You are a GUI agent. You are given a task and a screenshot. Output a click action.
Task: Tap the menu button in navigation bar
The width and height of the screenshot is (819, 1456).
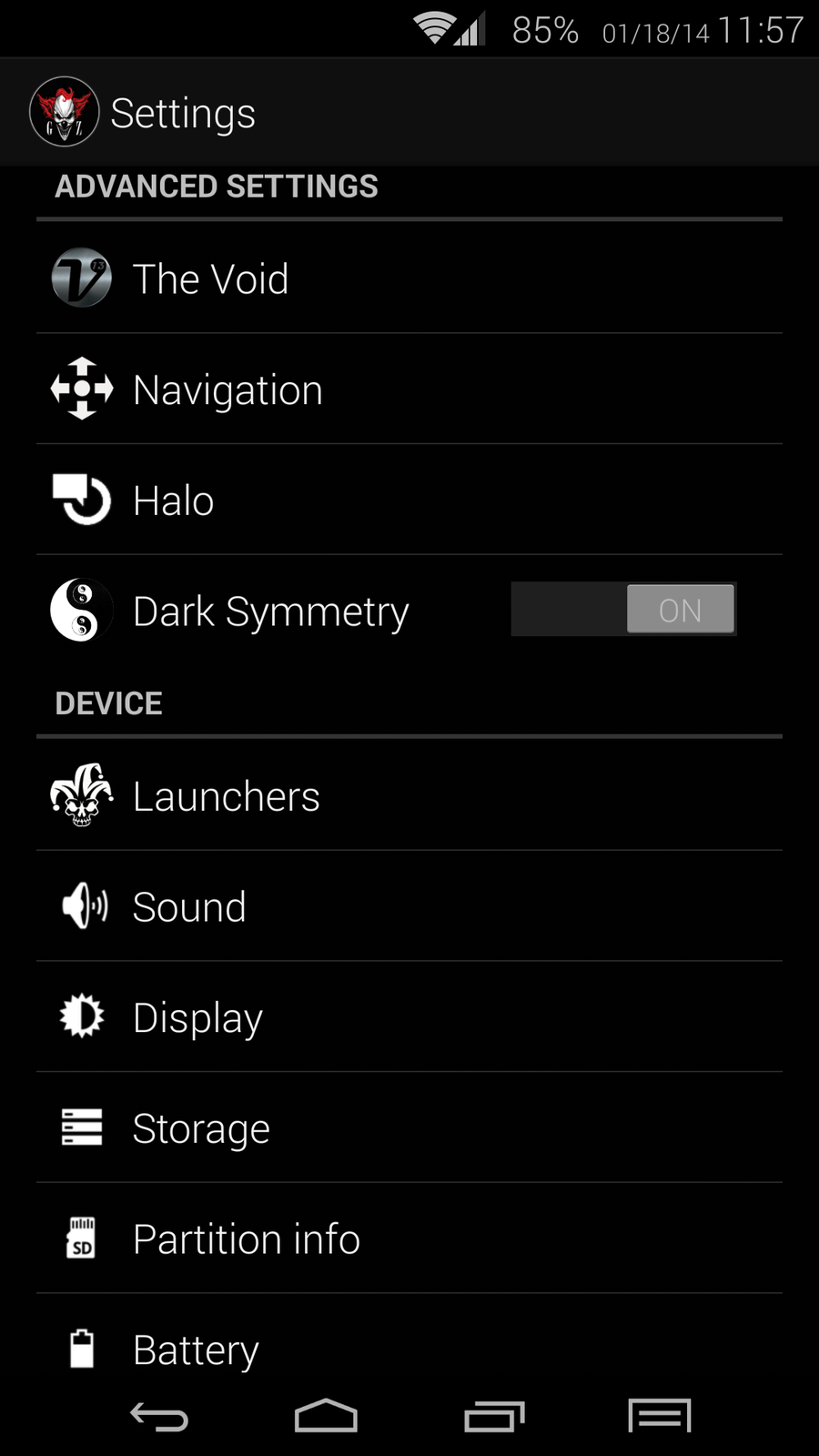click(660, 1416)
